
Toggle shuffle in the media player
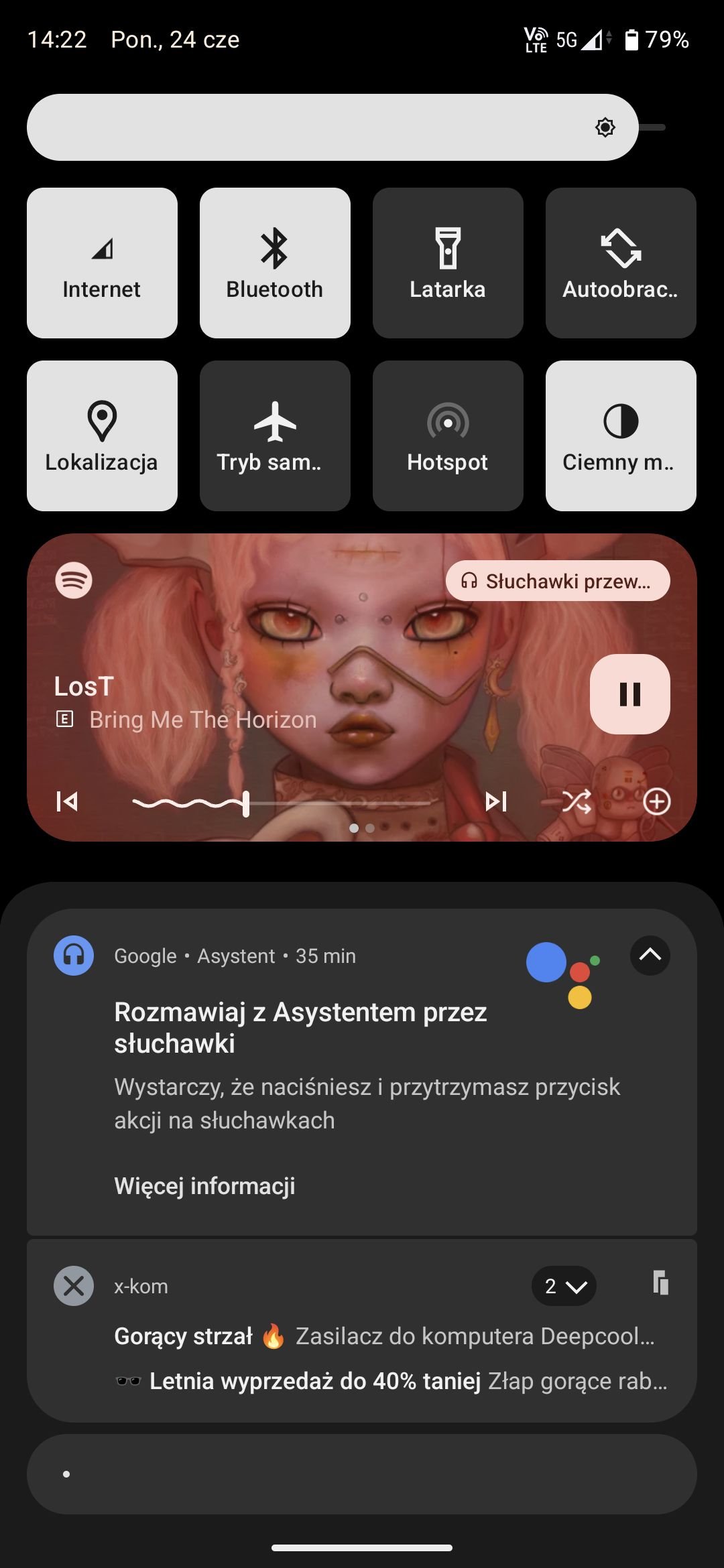(x=577, y=801)
